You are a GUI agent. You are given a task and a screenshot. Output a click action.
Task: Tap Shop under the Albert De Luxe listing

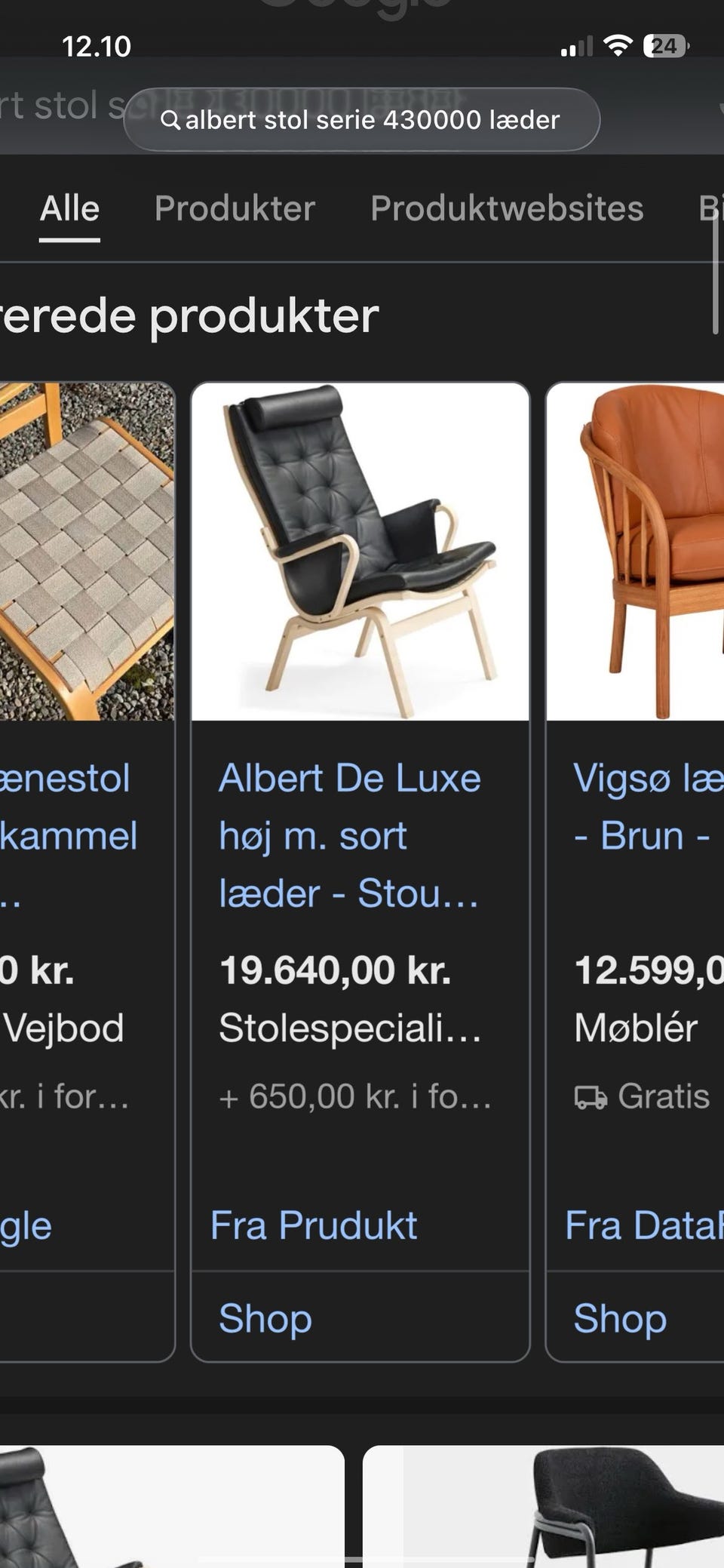point(265,1319)
